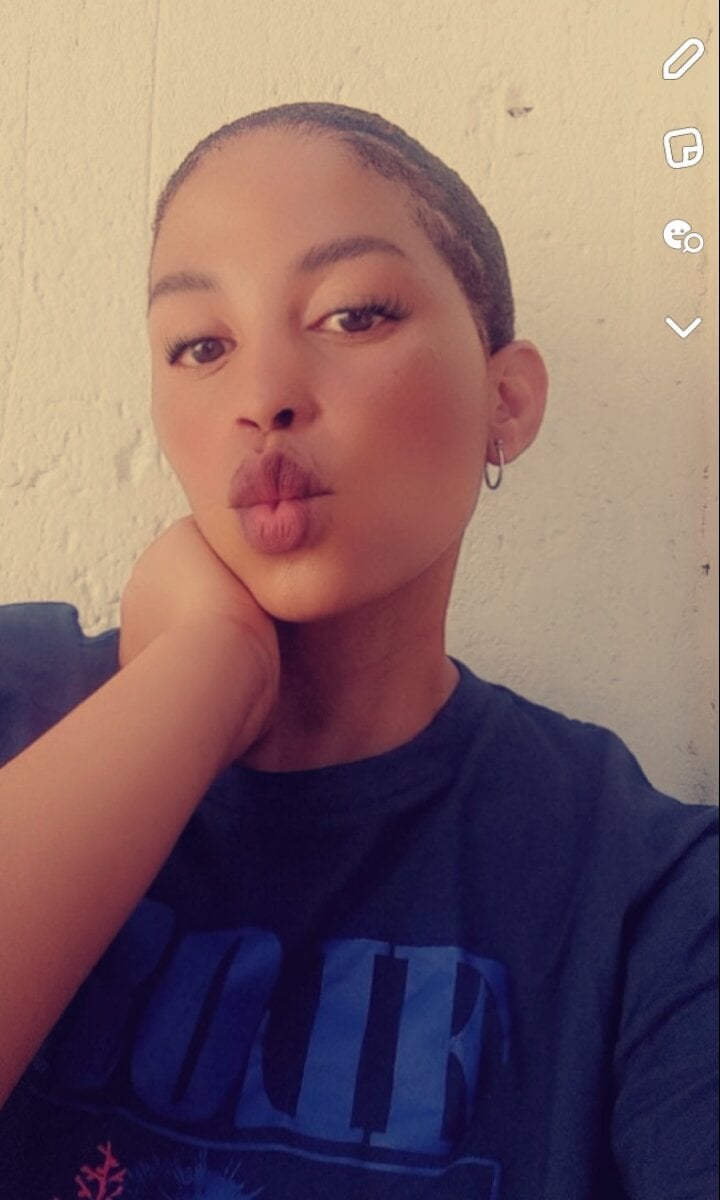Viewport: 720px width, 1200px height.
Task: Open the sticker picker
Action: [x=683, y=148]
